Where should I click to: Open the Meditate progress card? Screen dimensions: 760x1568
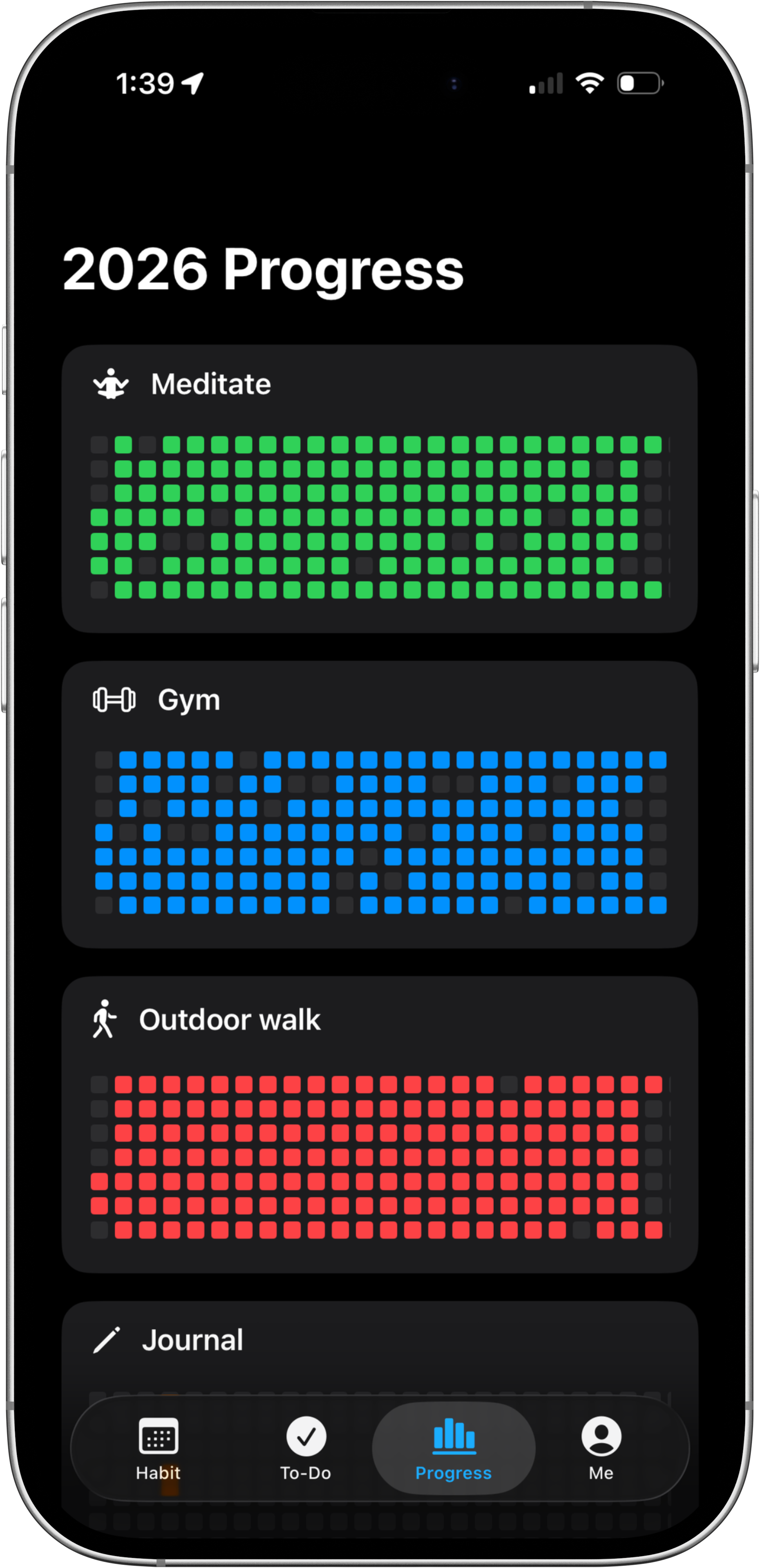pos(379,488)
